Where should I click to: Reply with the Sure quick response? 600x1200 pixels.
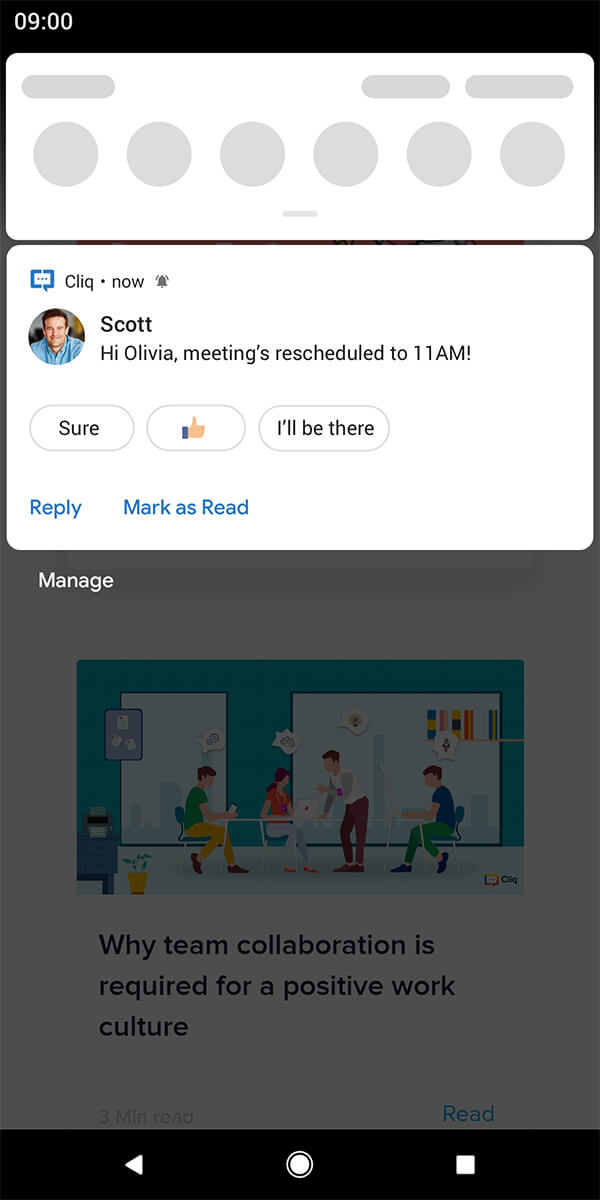[81, 428]
